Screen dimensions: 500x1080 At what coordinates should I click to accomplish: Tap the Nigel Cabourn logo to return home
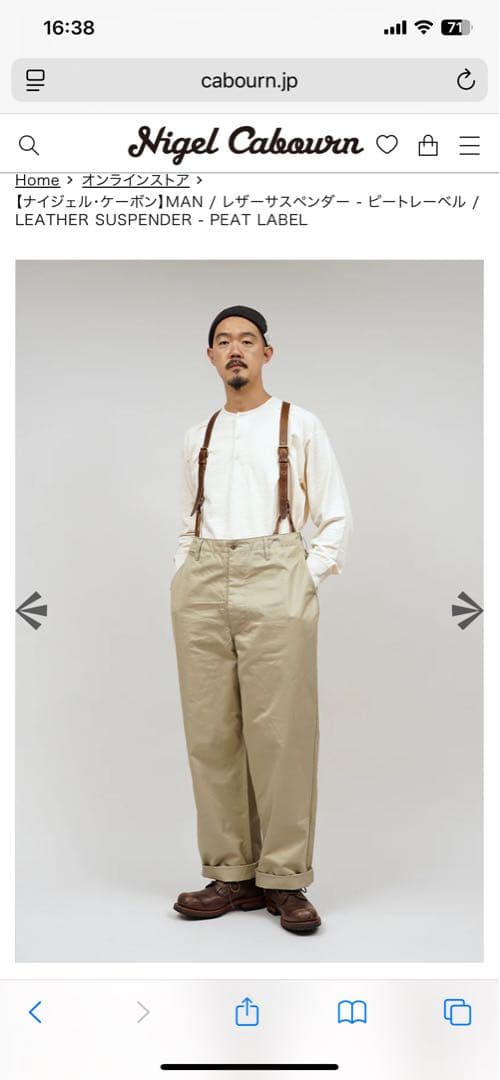point(246,144)
